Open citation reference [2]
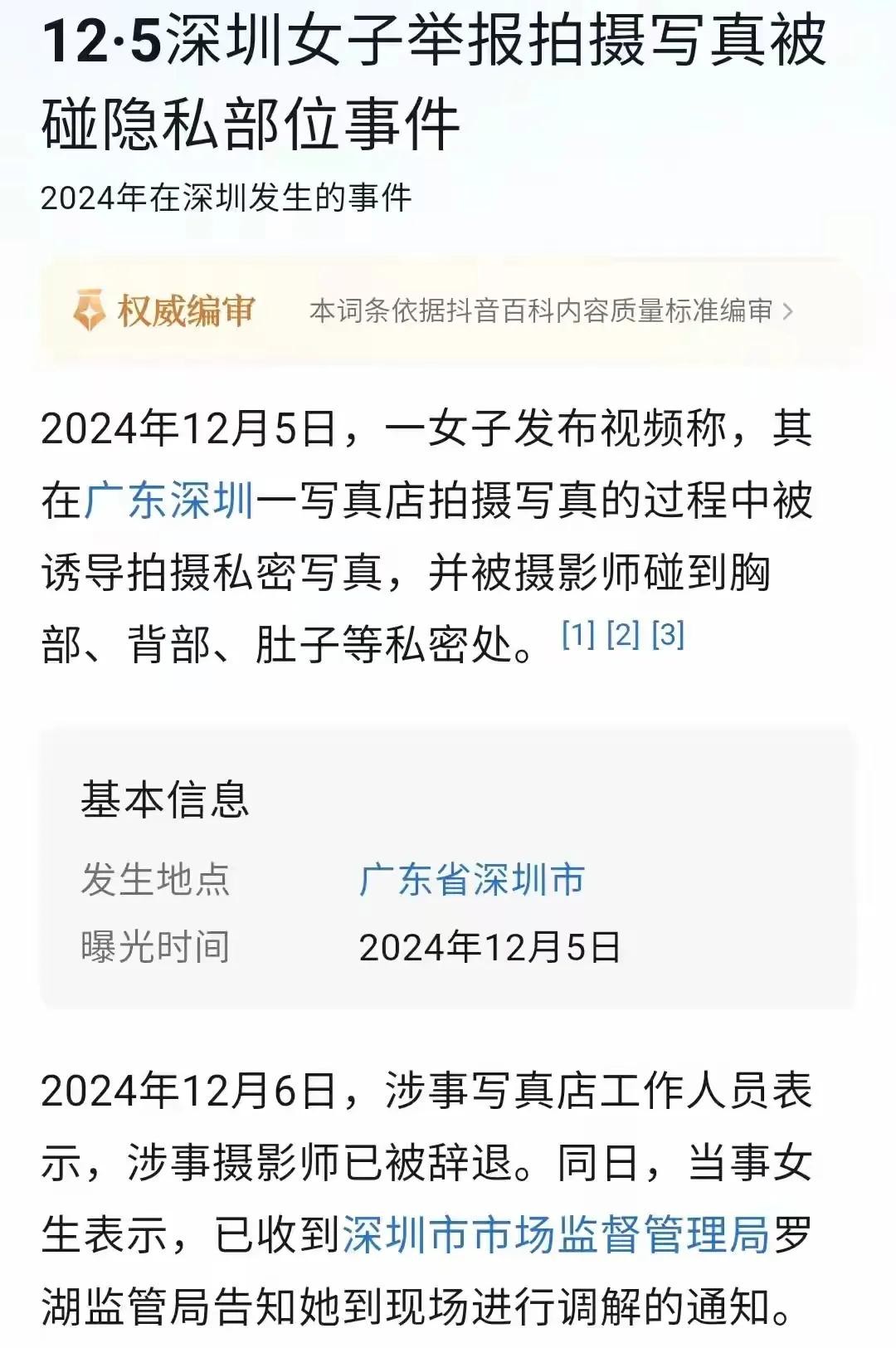Screen dimensions: 896x1348 coord(623,635)
